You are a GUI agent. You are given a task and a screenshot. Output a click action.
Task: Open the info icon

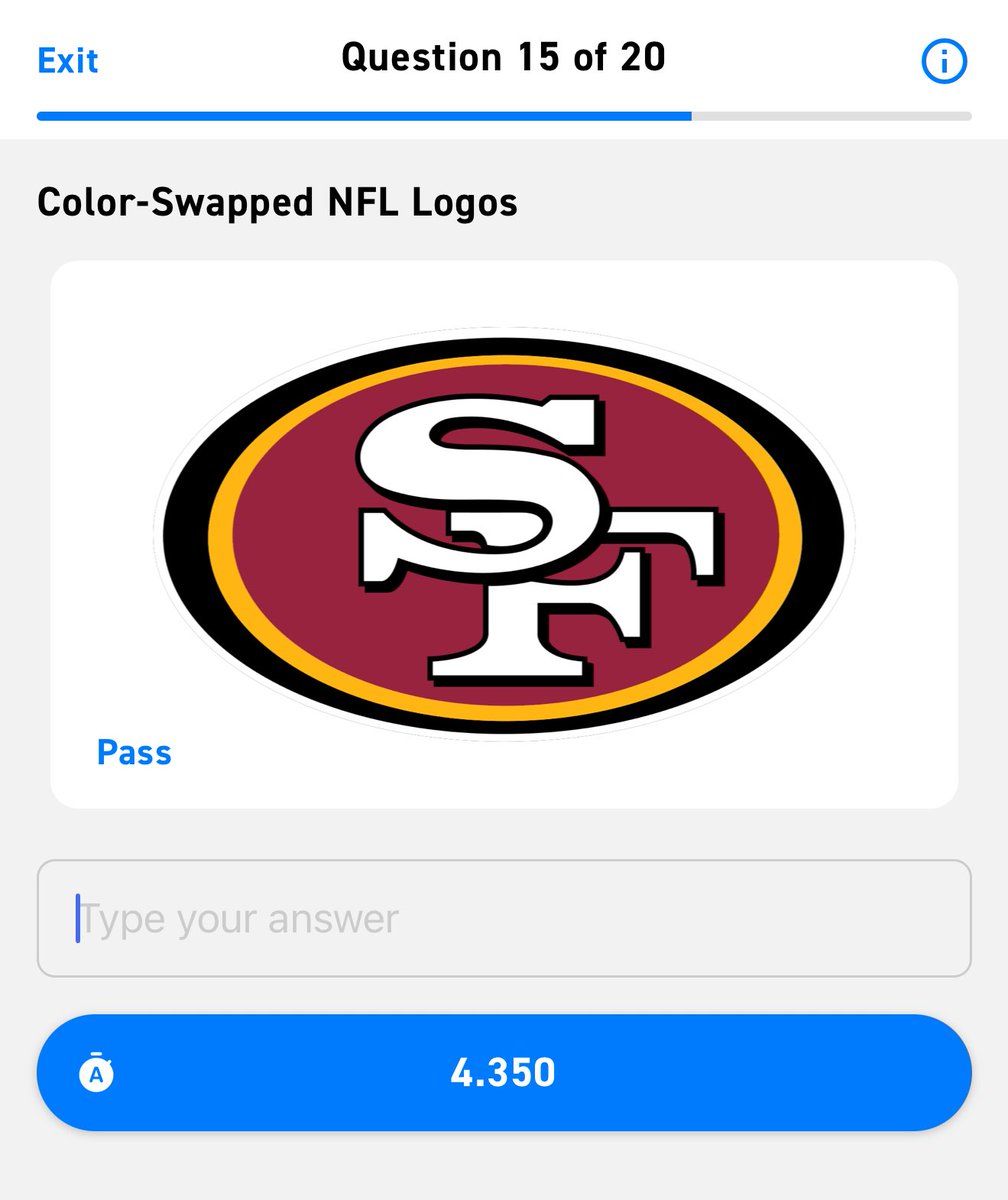[943, 63]
